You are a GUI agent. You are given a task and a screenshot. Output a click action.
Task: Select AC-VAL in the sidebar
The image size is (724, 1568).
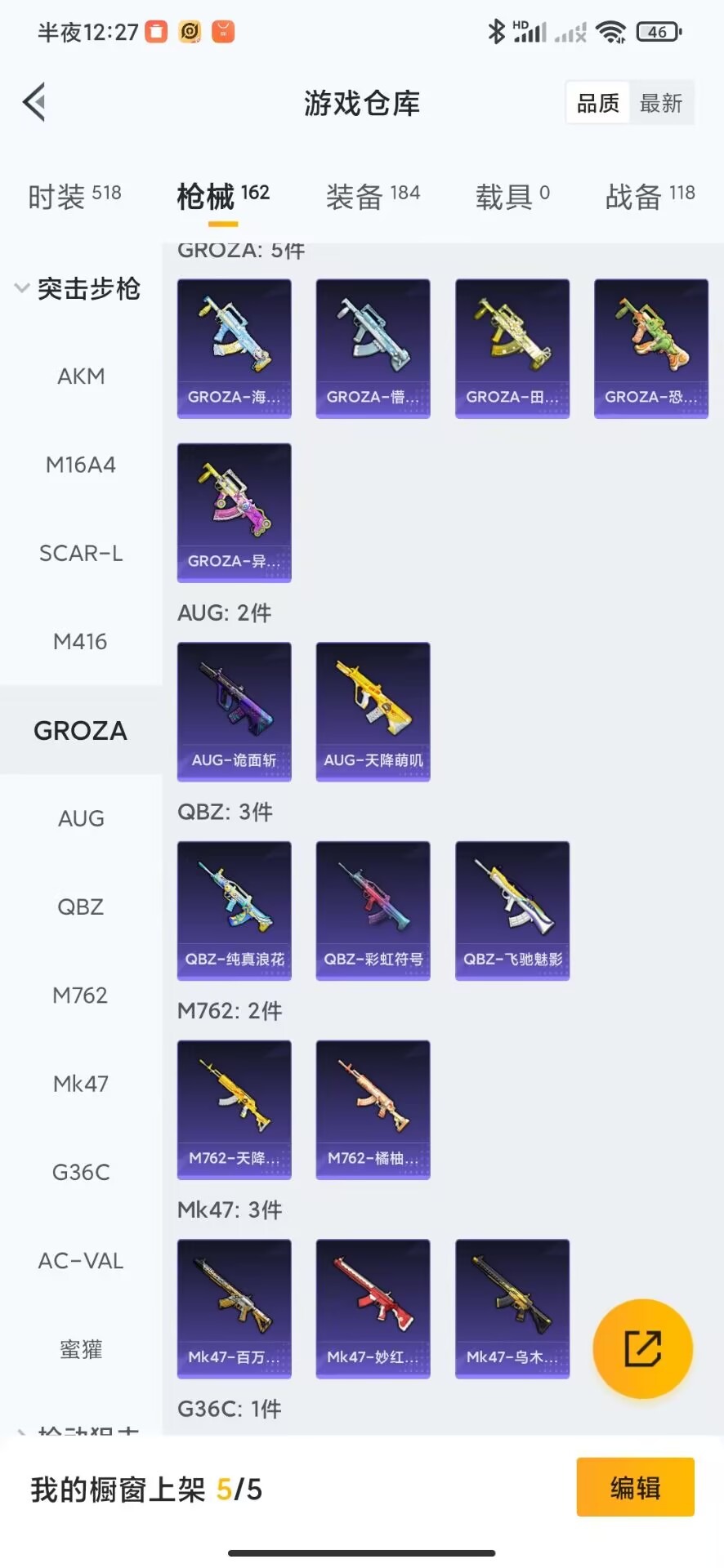click(x=81, y=1261)
